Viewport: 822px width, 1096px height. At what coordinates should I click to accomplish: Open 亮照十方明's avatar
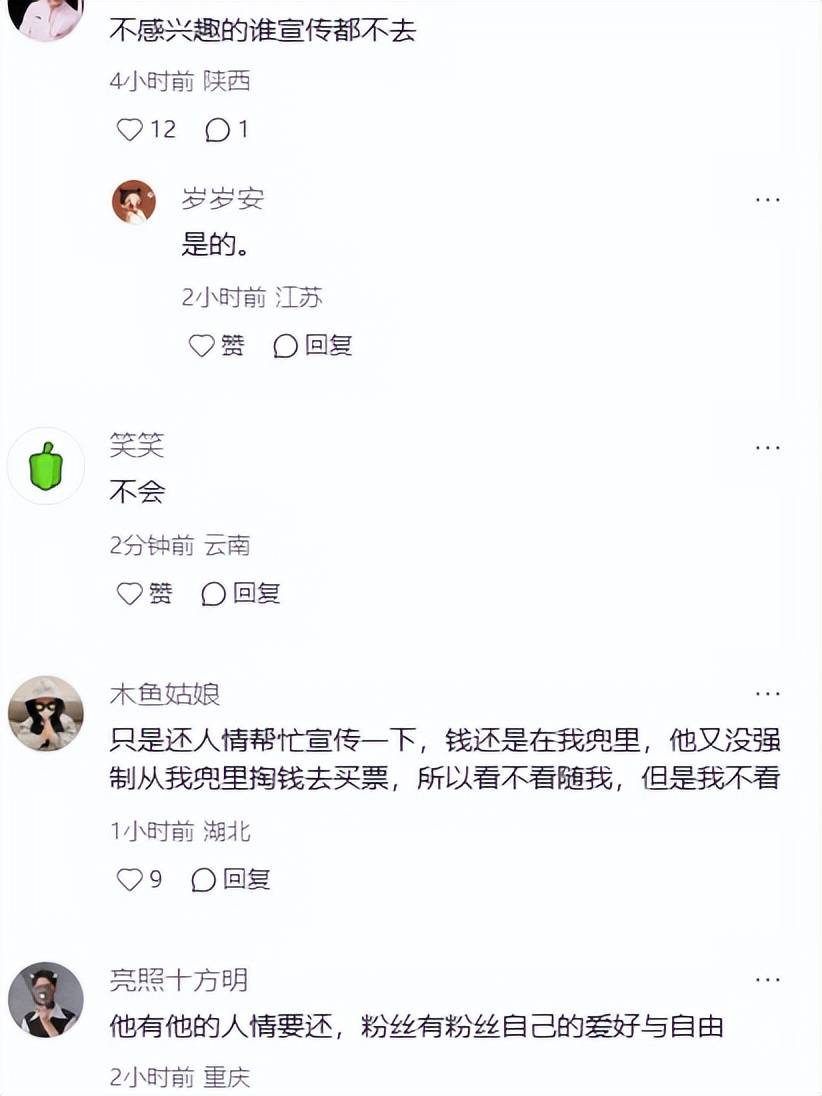[x=46, y=999]
